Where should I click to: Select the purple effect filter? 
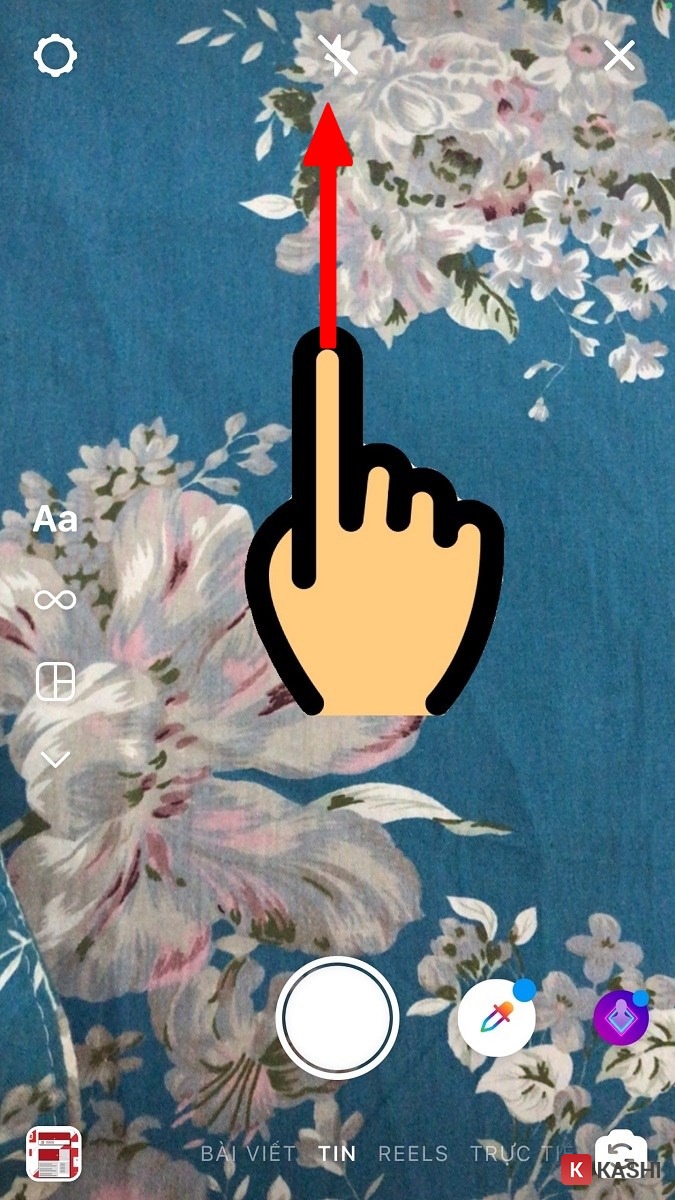620,1020
